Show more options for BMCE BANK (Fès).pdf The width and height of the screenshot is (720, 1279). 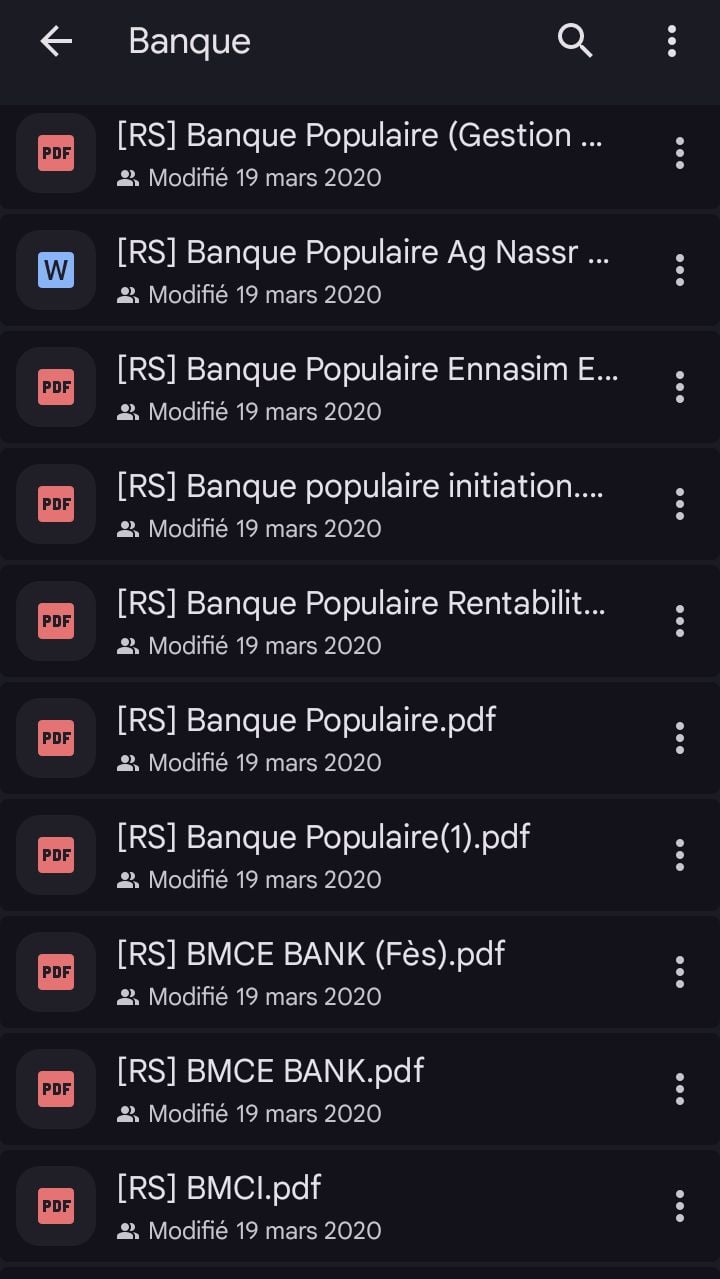pos(679,972)
